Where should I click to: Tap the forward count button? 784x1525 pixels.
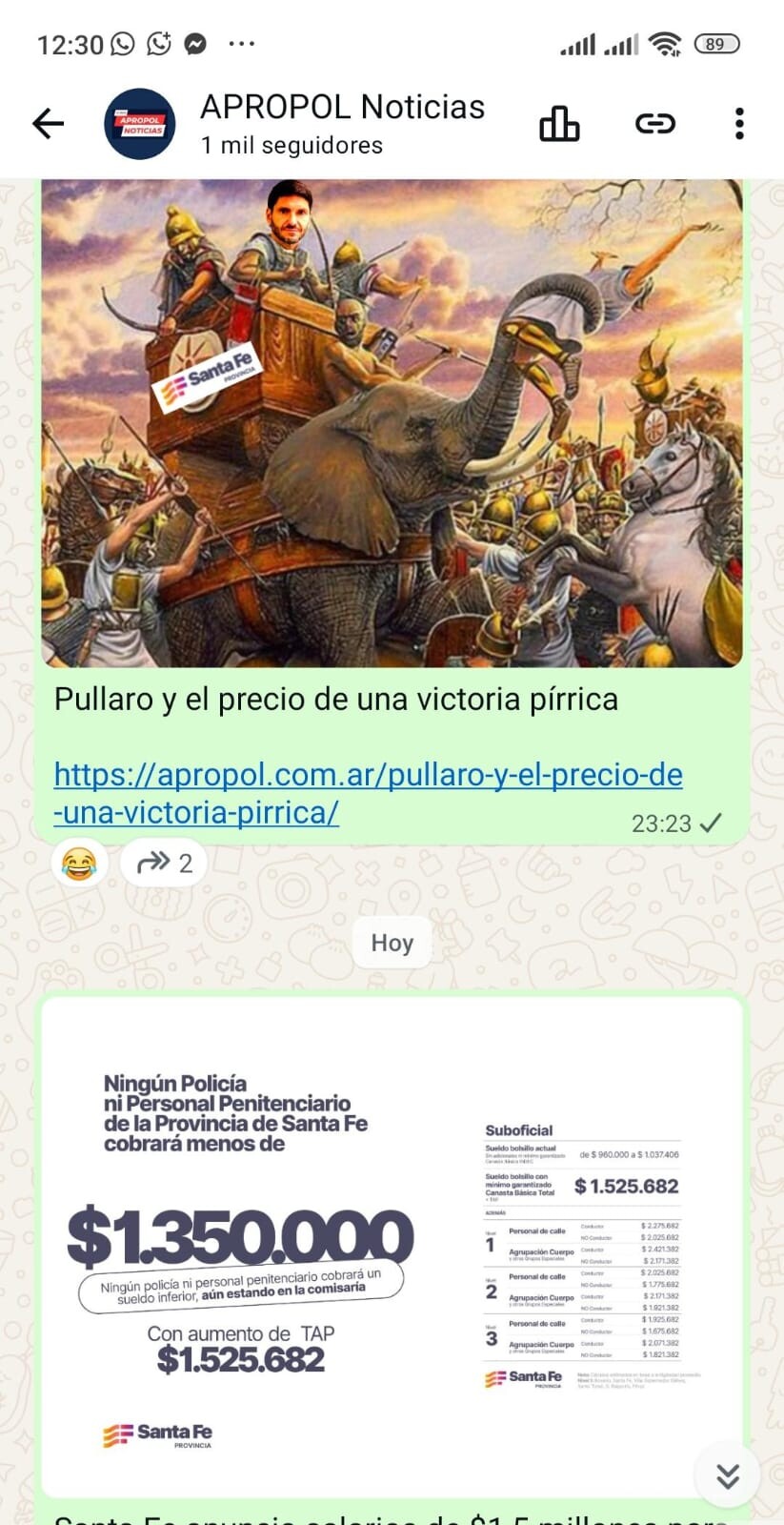click(164, 864)
